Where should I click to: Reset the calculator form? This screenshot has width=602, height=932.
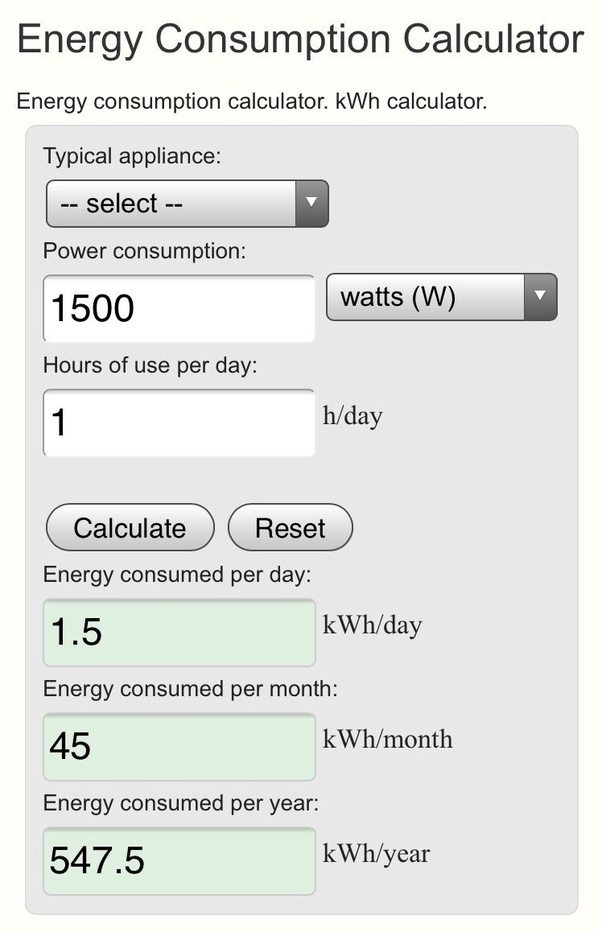(290, 528)
